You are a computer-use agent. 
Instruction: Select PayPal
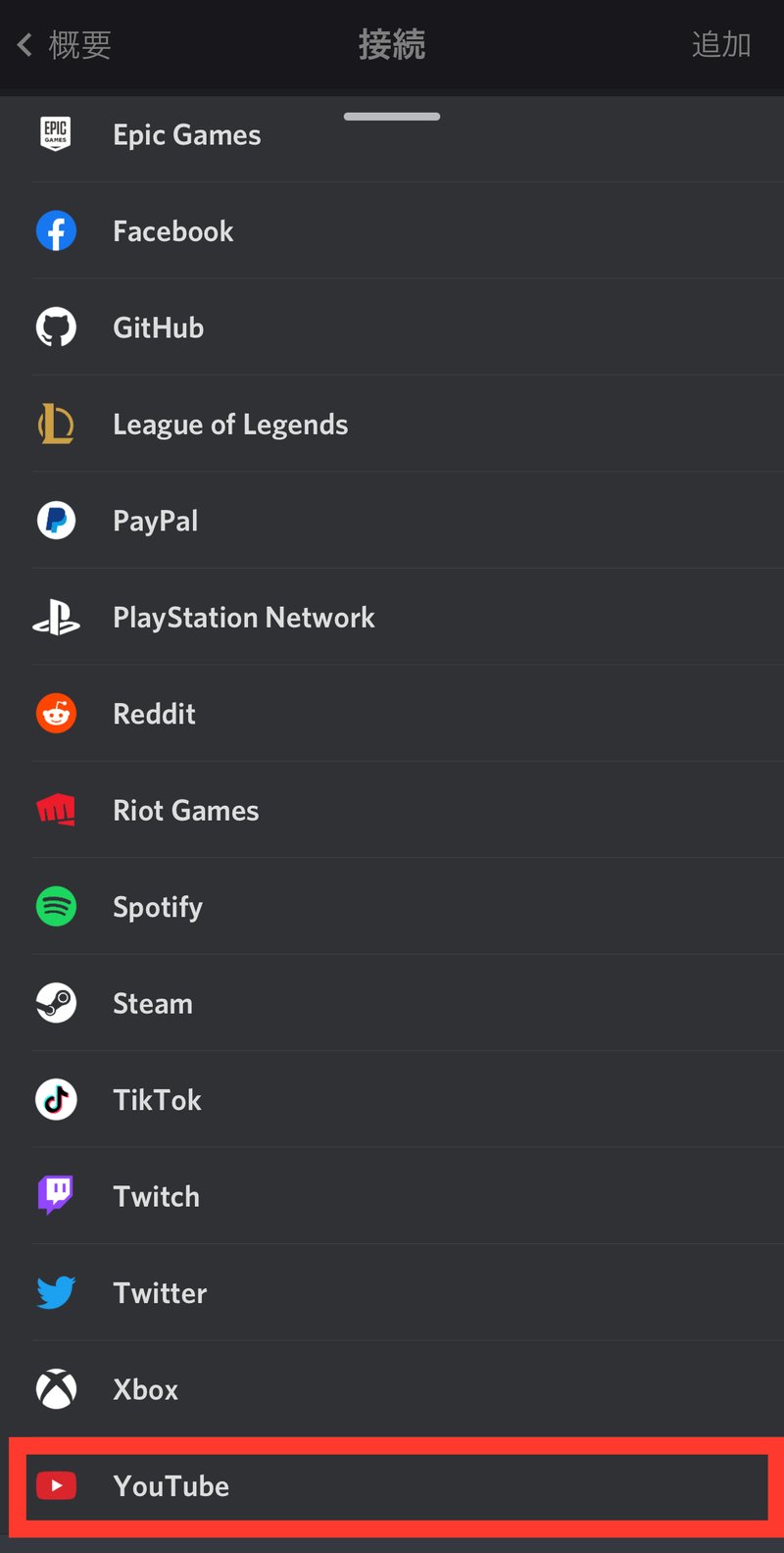click(x=392, y=521)
